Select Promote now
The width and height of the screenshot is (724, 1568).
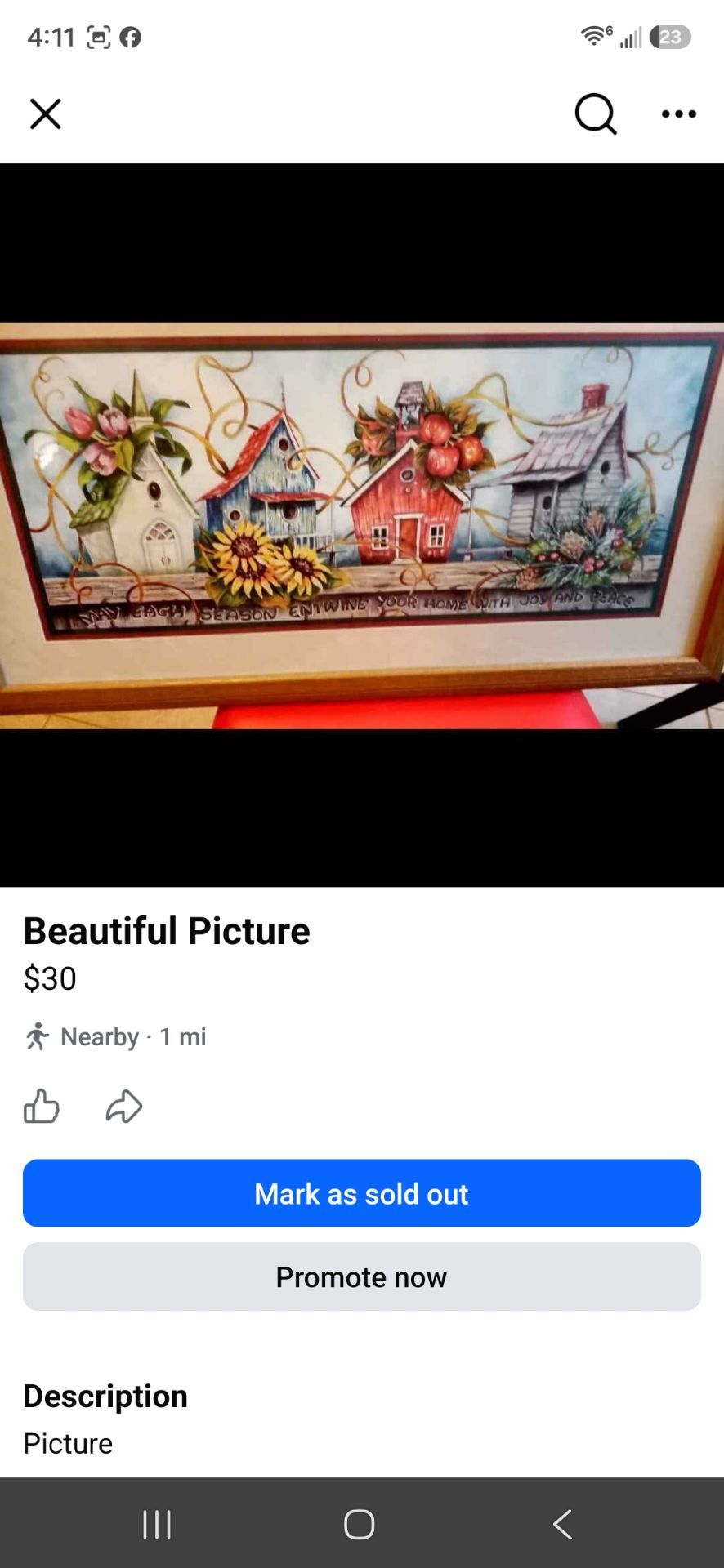pyautogui.click(x=362, y=1276)
